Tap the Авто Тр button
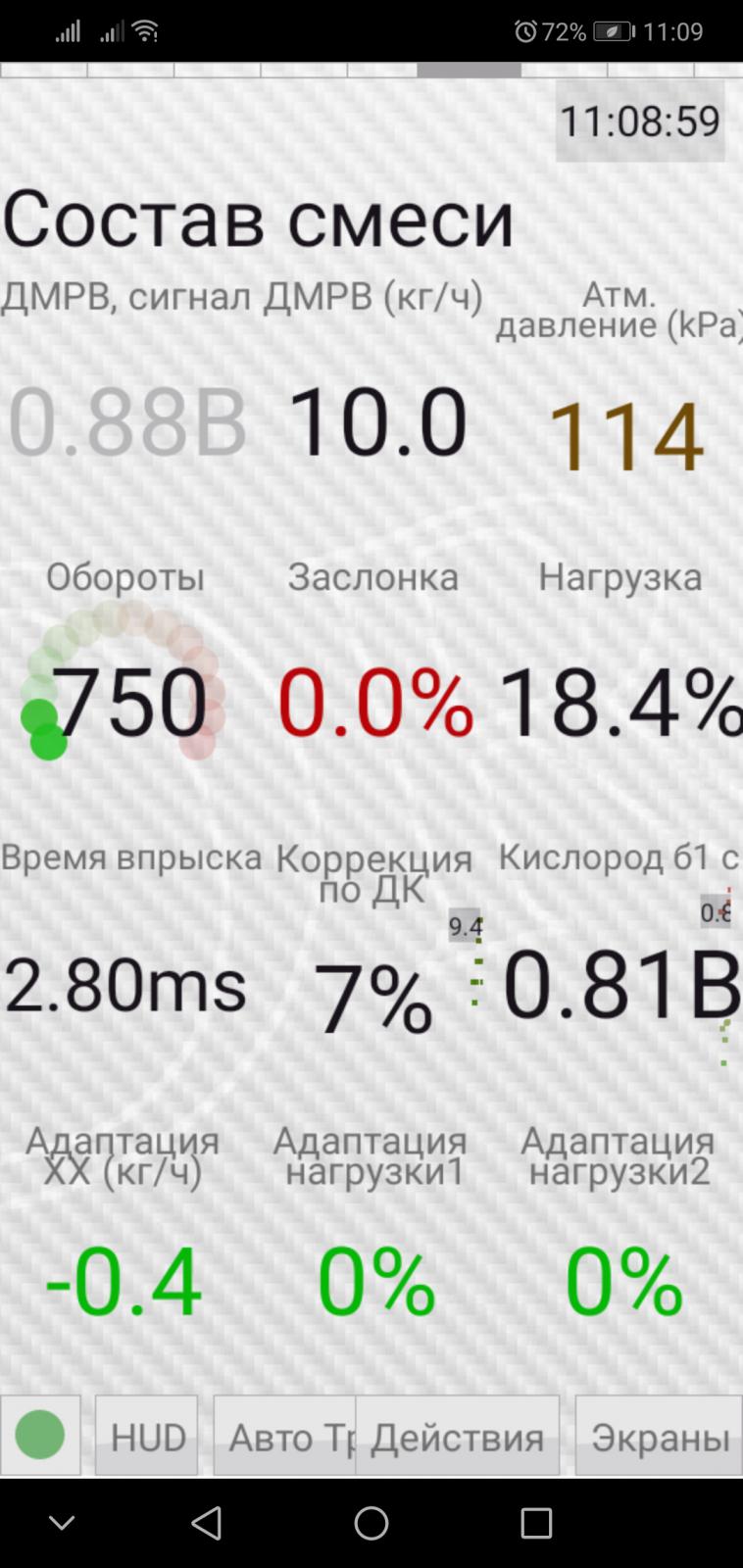 point(285,1437)
